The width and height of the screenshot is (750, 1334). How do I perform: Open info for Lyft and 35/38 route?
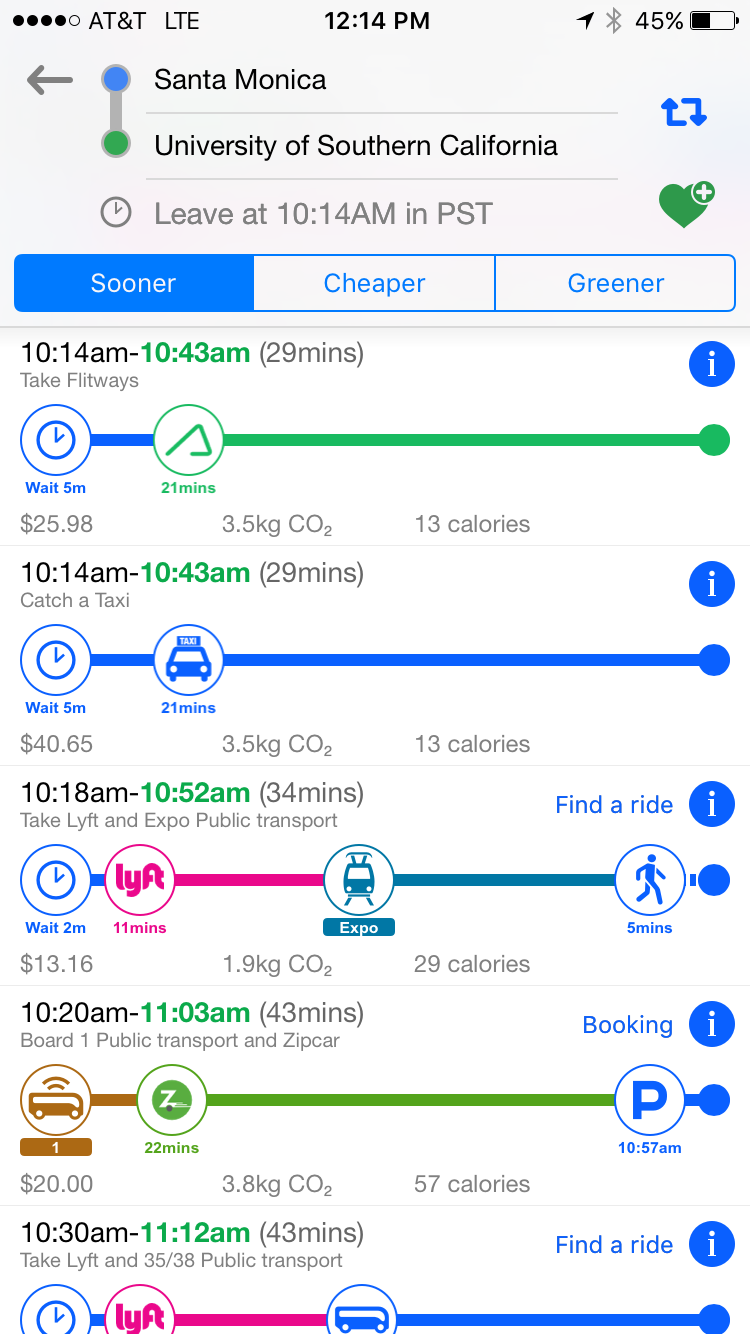tap(712, 1245)
